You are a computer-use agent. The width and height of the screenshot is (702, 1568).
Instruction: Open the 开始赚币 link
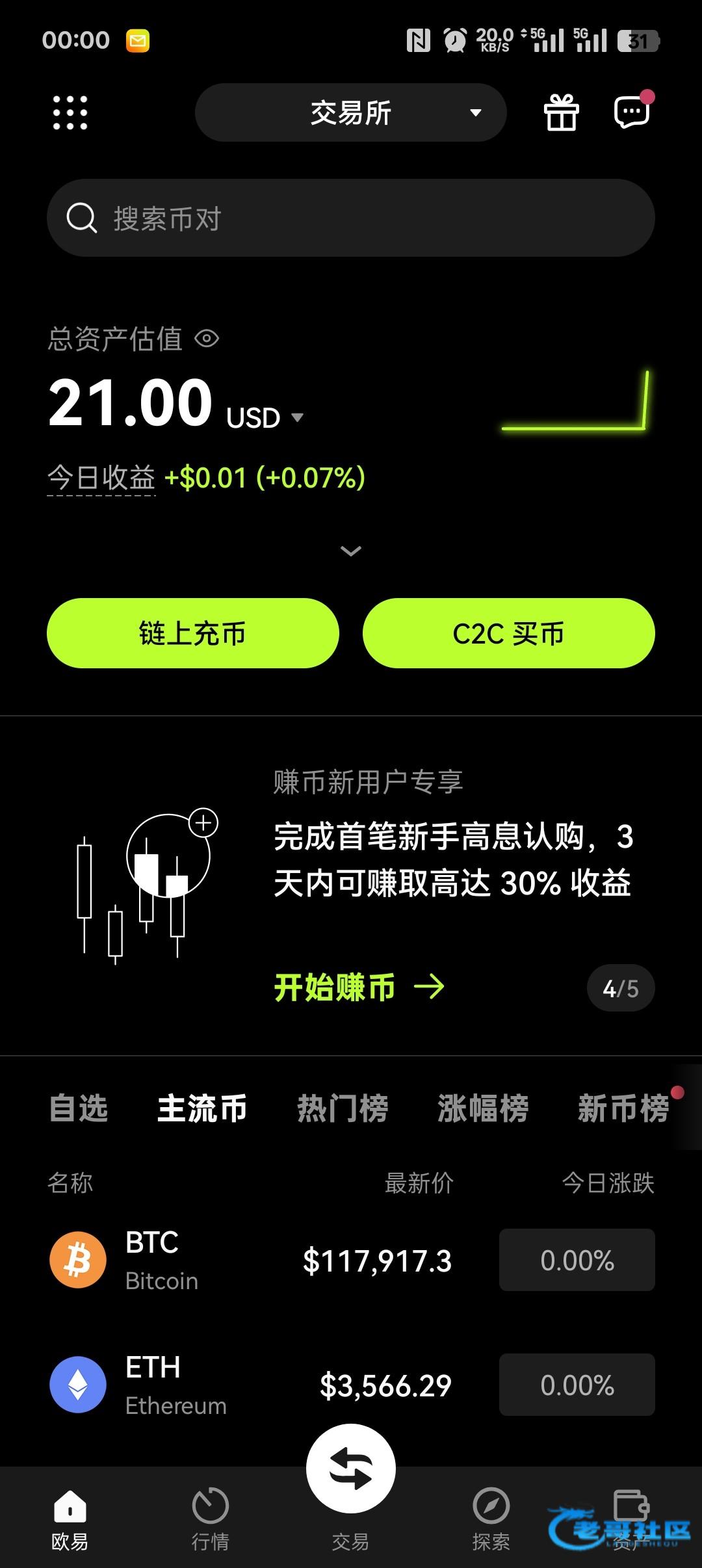click(x=359, y=987)
